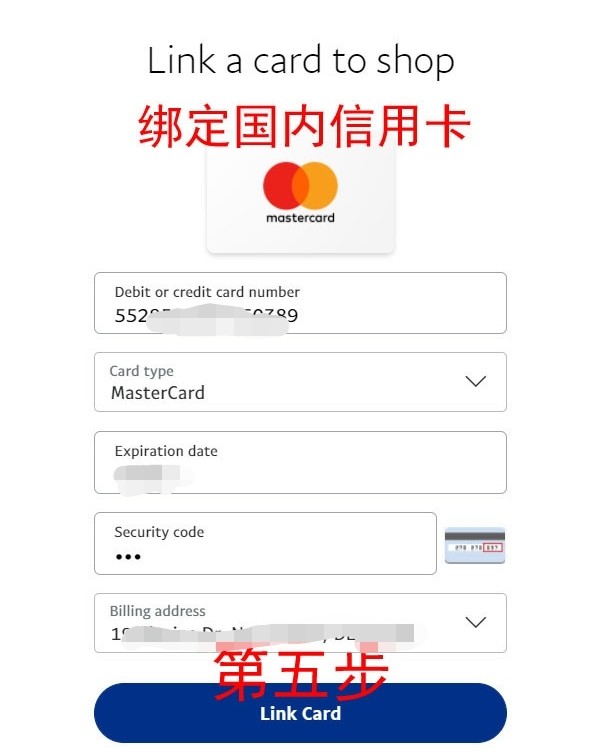This screenshot has height=753, width=601.
Task: Expand the Card type dropdown
Action: pos(300,382)
